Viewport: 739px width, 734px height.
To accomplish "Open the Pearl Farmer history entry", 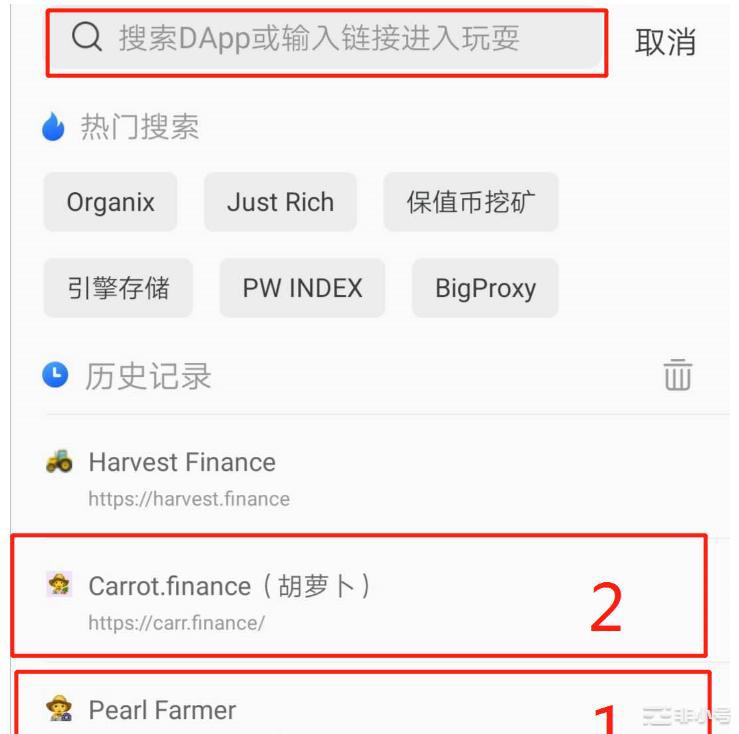I will [163, 710].
